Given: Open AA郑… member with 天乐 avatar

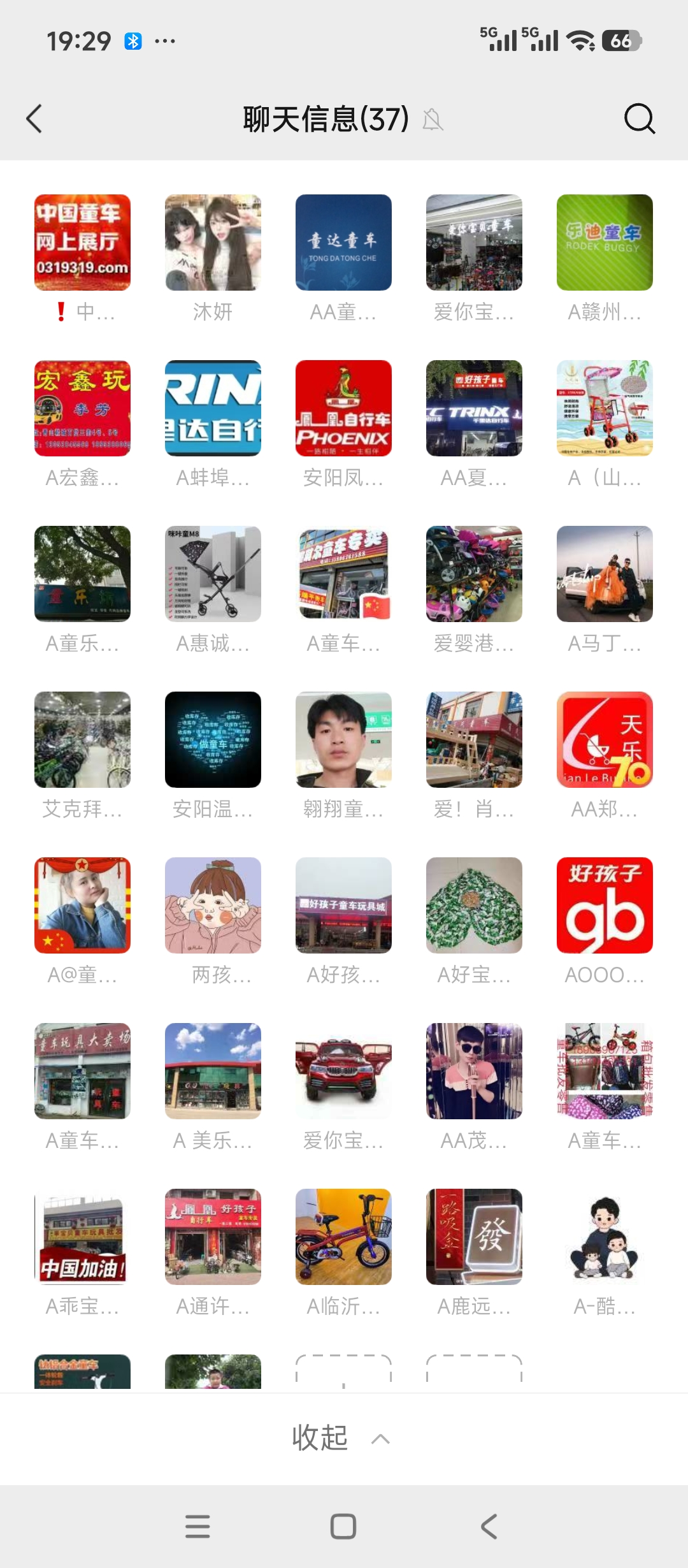Looking at the screenshot, I should (x=605, y=740).
